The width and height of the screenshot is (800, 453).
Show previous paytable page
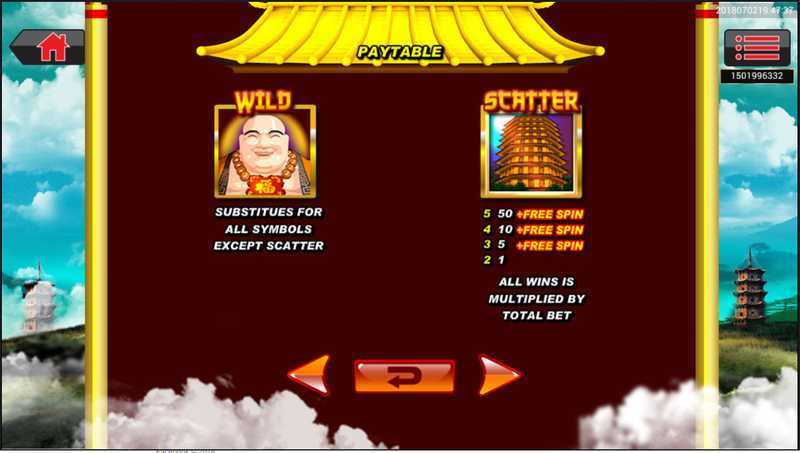pyautogui.click(x=309, y=376)
